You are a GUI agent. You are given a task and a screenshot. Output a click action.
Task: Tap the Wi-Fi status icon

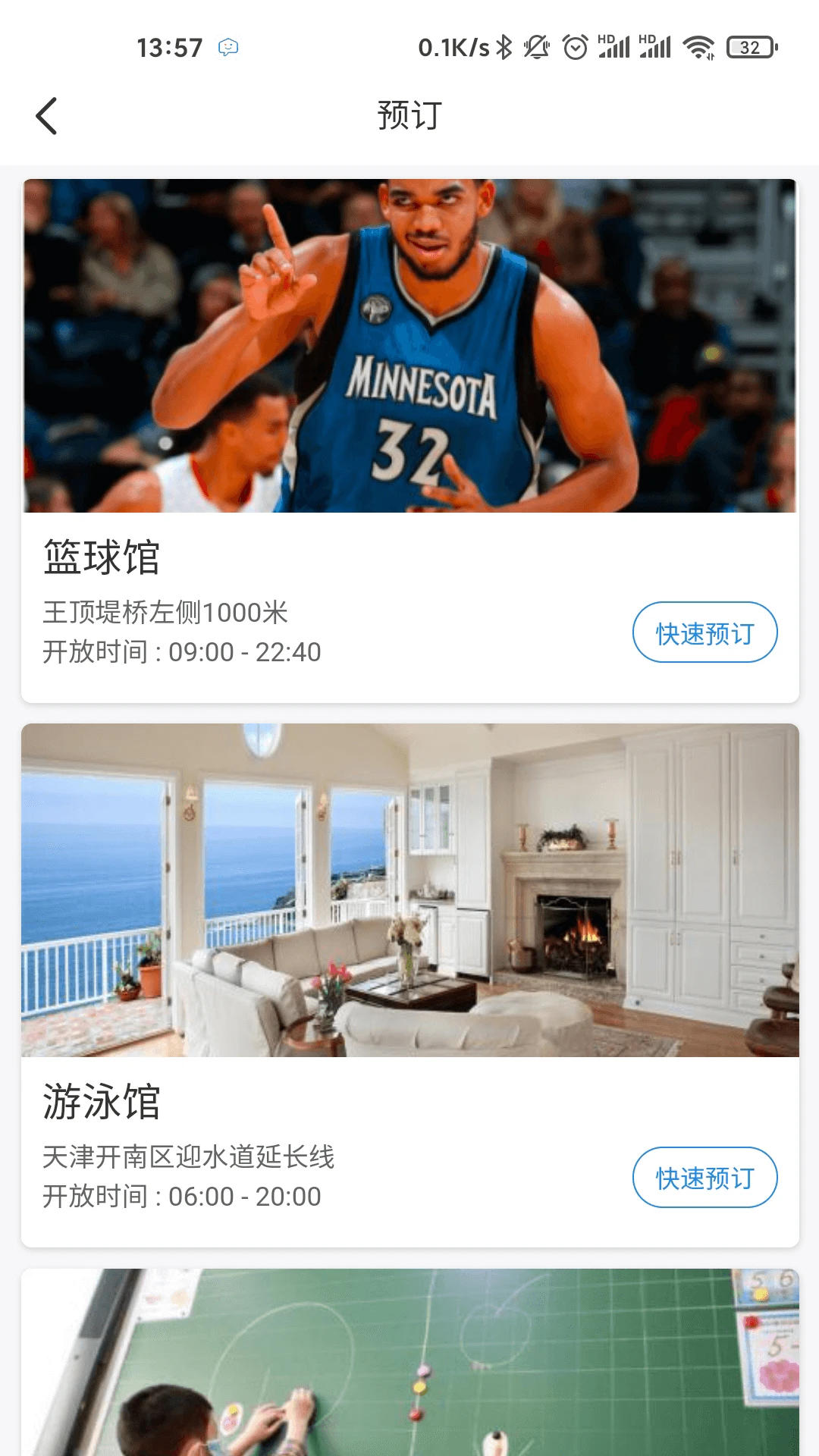pyautogui.click(x=698, y=47)
